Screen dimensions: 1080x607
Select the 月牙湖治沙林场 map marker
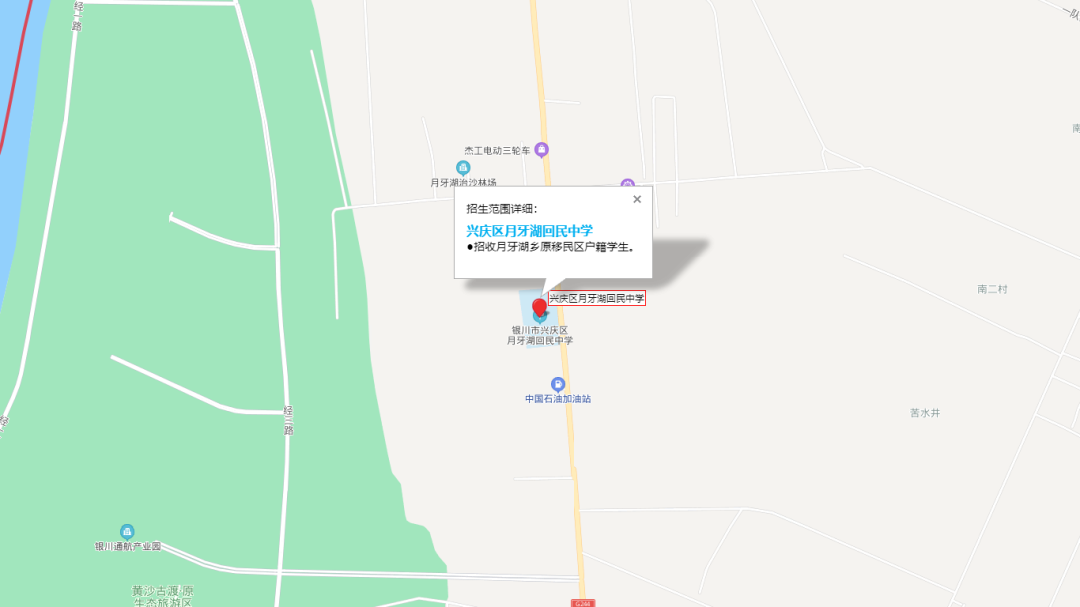click(x=463, y=168)
